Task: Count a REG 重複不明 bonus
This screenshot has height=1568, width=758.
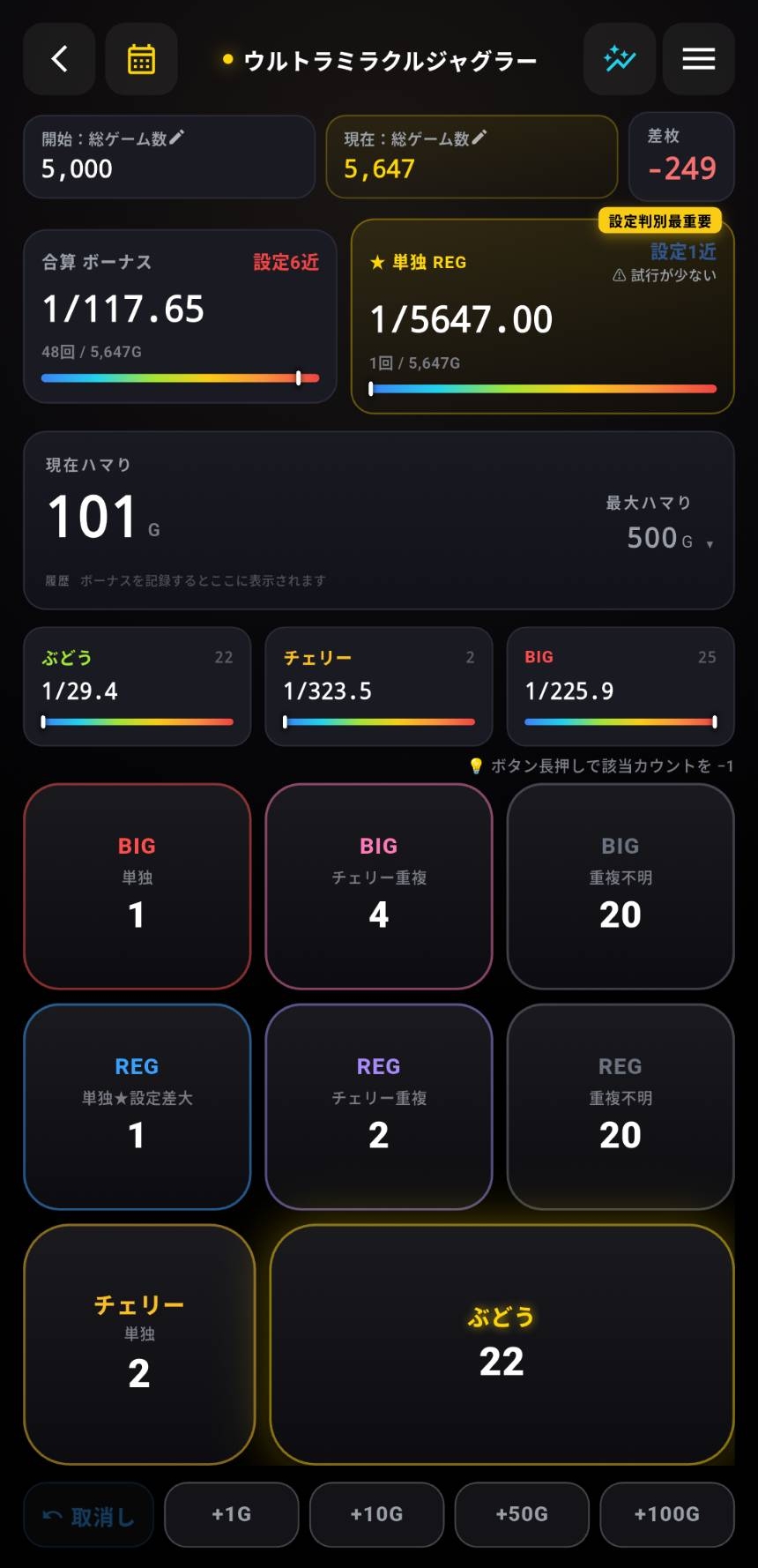Action: (x=621, y=1107)
